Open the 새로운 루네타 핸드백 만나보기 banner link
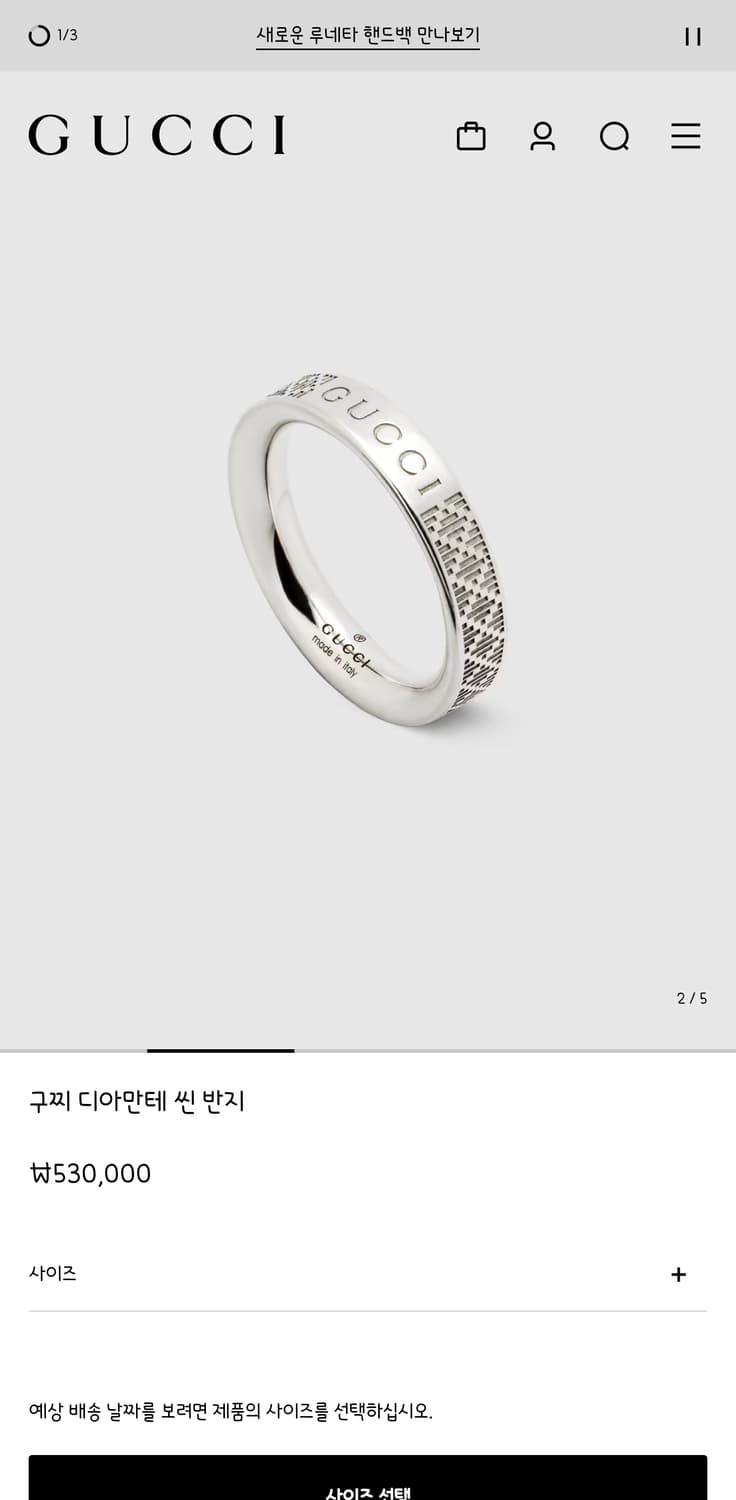The height and width of the screenshot is (1500, 736). (368, 36)
